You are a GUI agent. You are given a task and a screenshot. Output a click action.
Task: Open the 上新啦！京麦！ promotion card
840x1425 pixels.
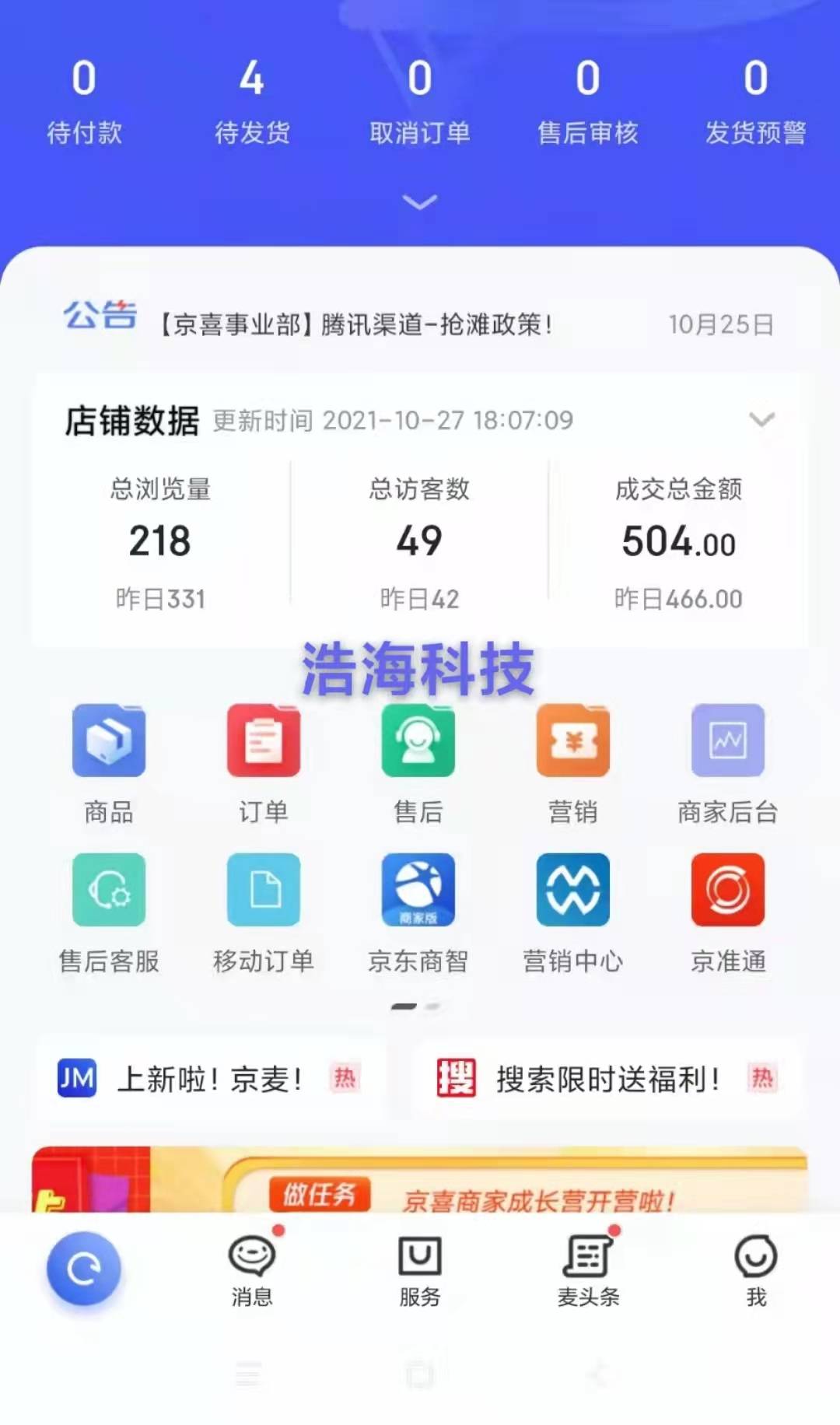click(x=210, y=1079)
